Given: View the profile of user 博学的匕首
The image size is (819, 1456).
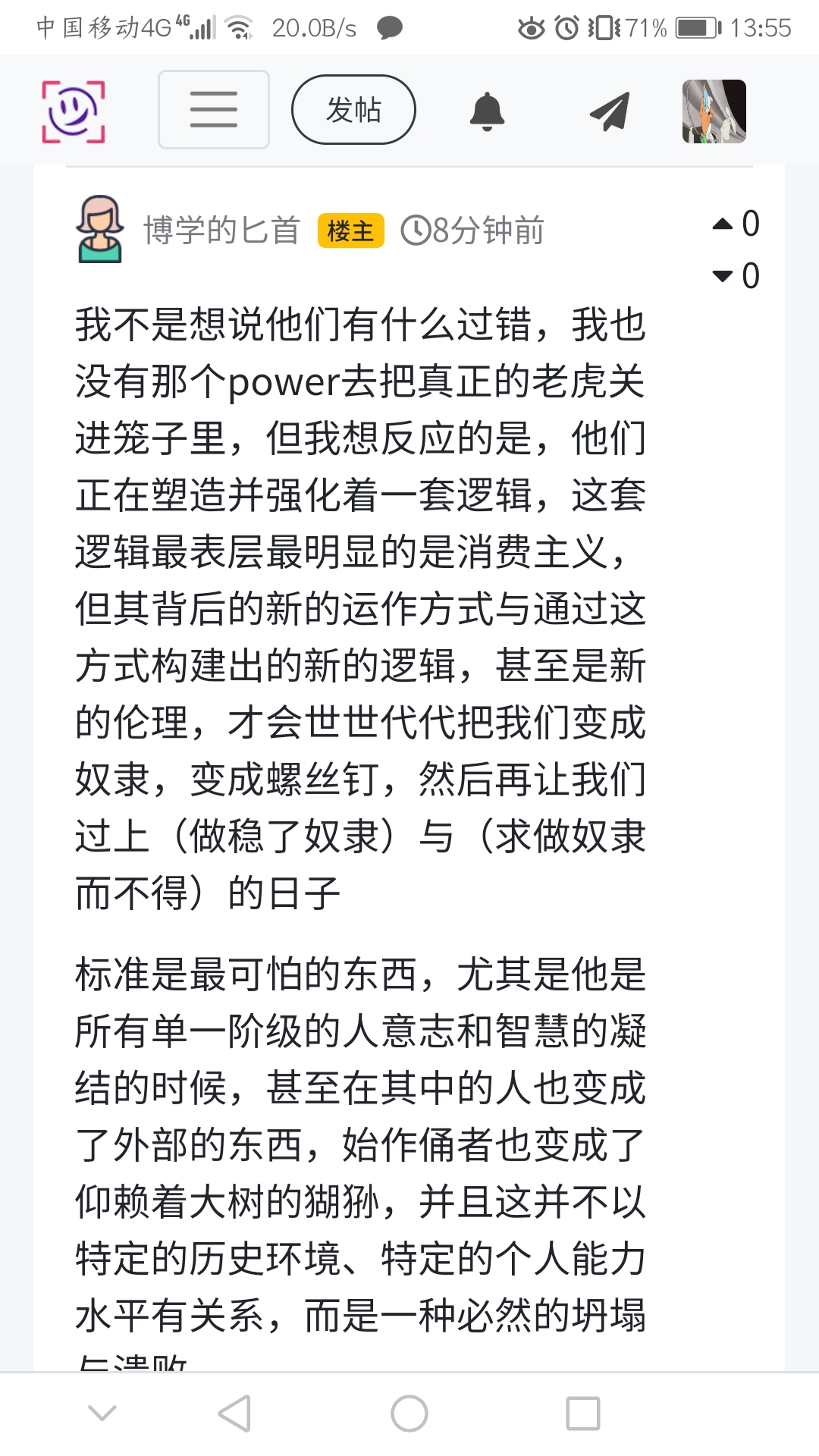Looking at the screenshot, I should [x=221, y=231].
